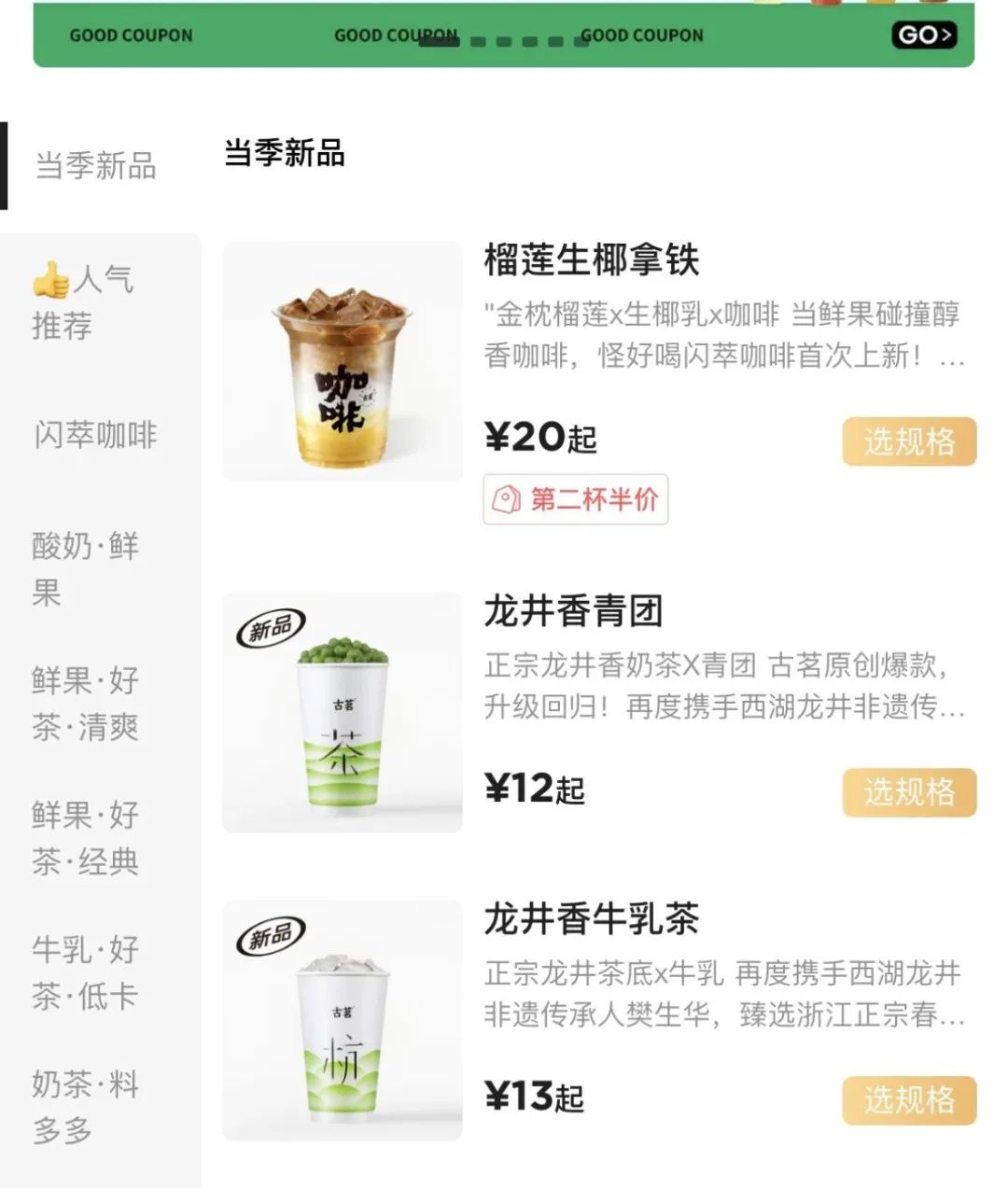Tap the thumbs-up icon beside 人气推荐
Image resolution: width=1008 pixels, height=1188 pixels.
[53, 279]
